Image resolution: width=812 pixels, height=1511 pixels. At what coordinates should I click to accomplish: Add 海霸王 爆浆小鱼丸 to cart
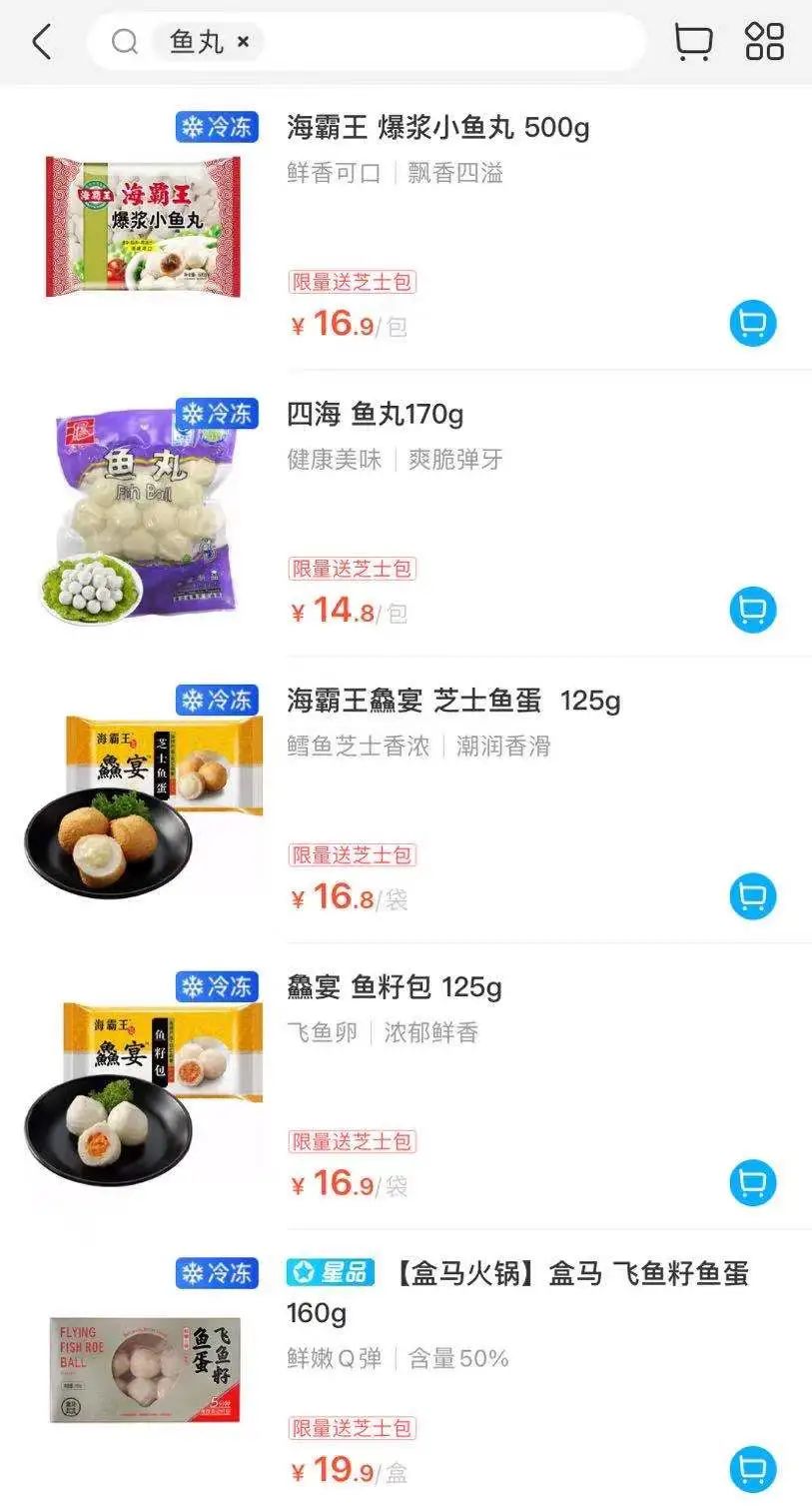753,323
